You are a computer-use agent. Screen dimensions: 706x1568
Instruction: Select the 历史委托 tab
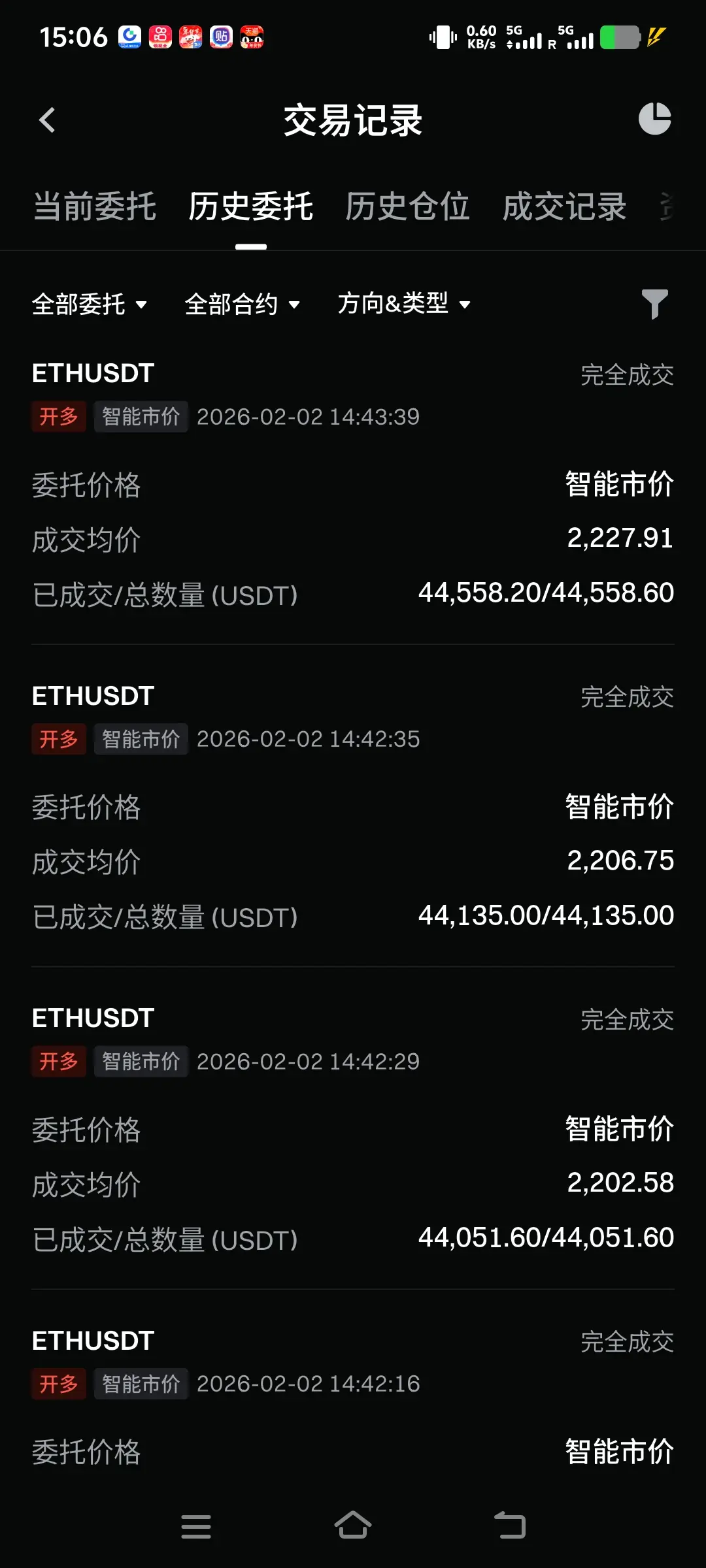(x=251, y=207)
